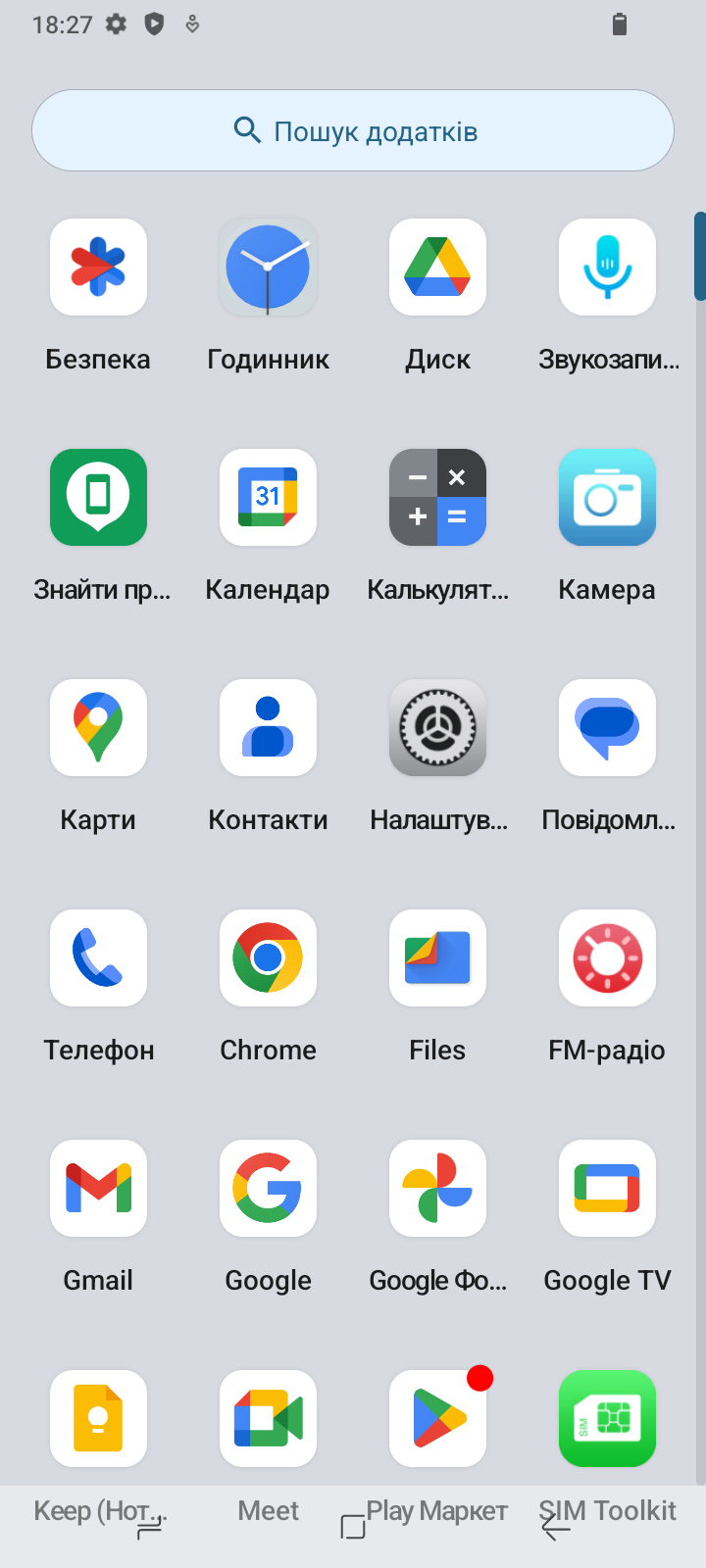
Task: Open the Календар app
Action: 268,498
